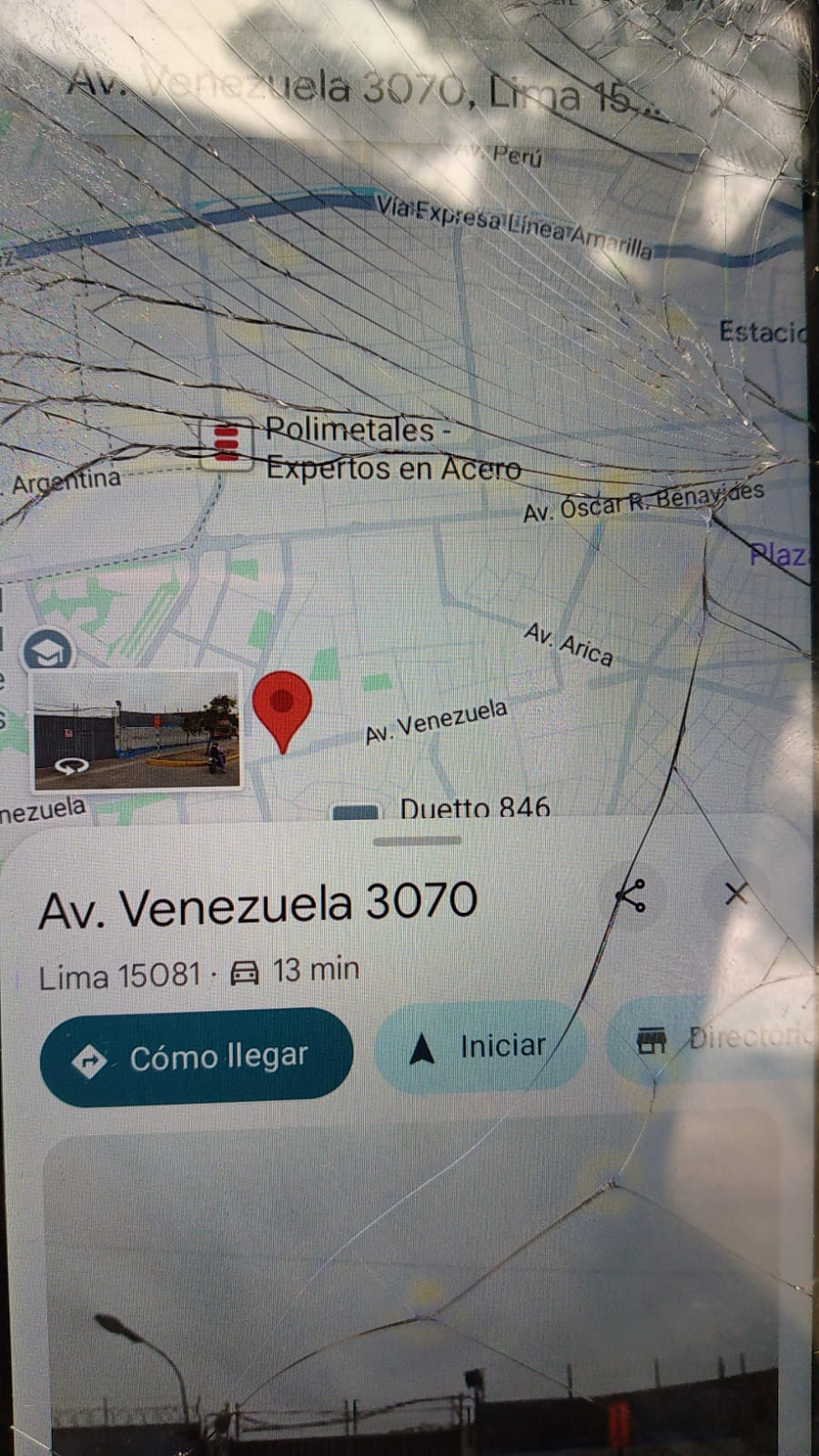The width and height of the screenshot is (819, 1456).
Task: Close the Av. Venezuela 3070 place card
Action: pyautogui.click(x=736, y=894)
